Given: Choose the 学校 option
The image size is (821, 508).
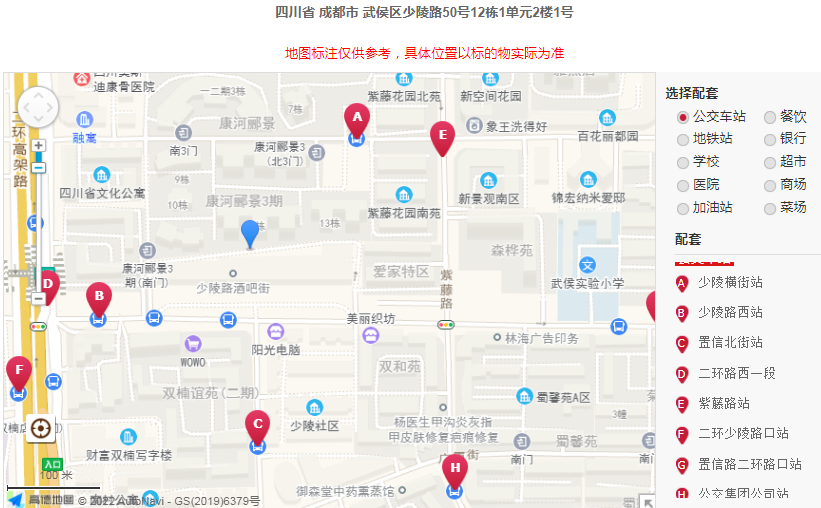Looking at the screenshot, I should pos(683,162).
